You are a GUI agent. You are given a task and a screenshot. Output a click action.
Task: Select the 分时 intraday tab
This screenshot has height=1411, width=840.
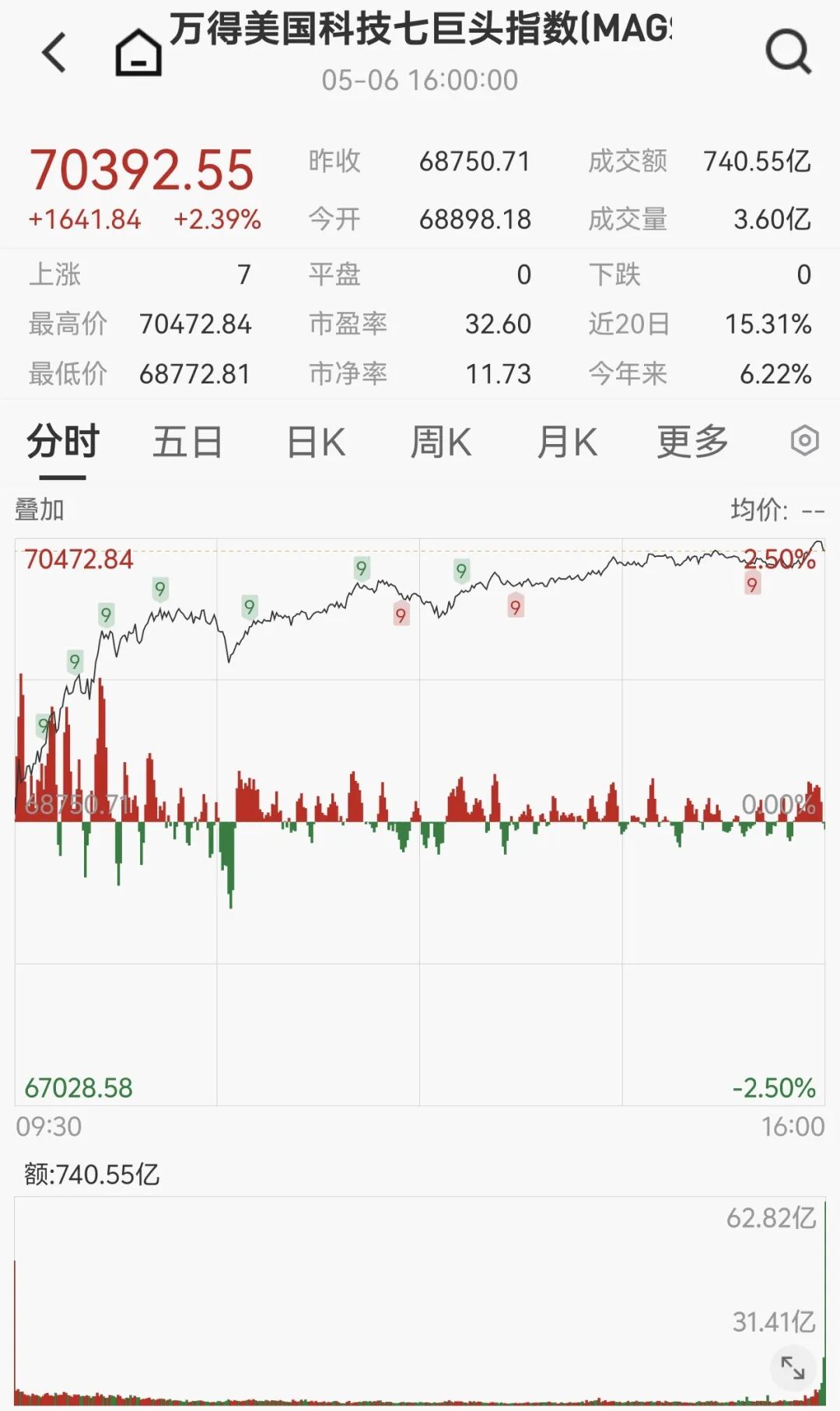pos(63,442)
